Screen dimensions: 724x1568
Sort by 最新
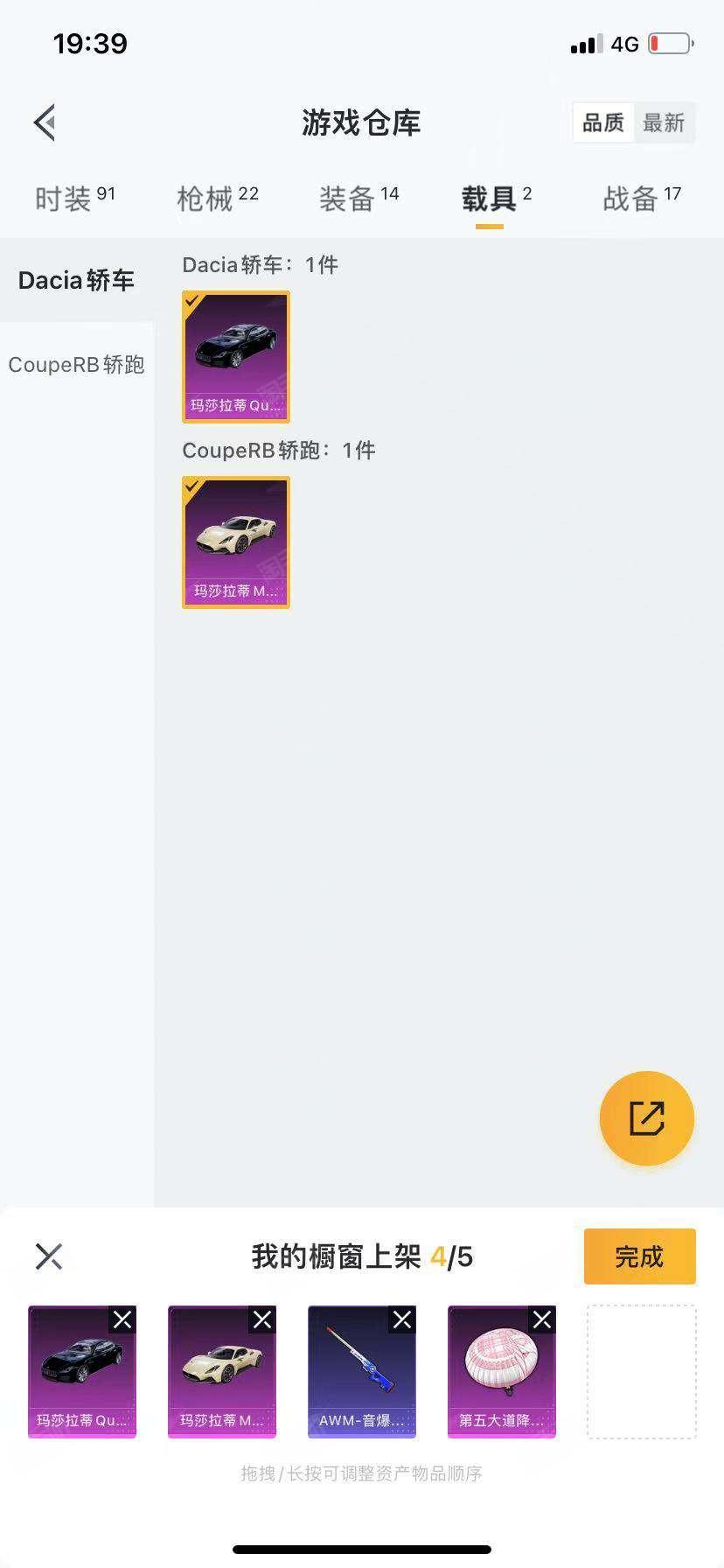tap(664, 122)
